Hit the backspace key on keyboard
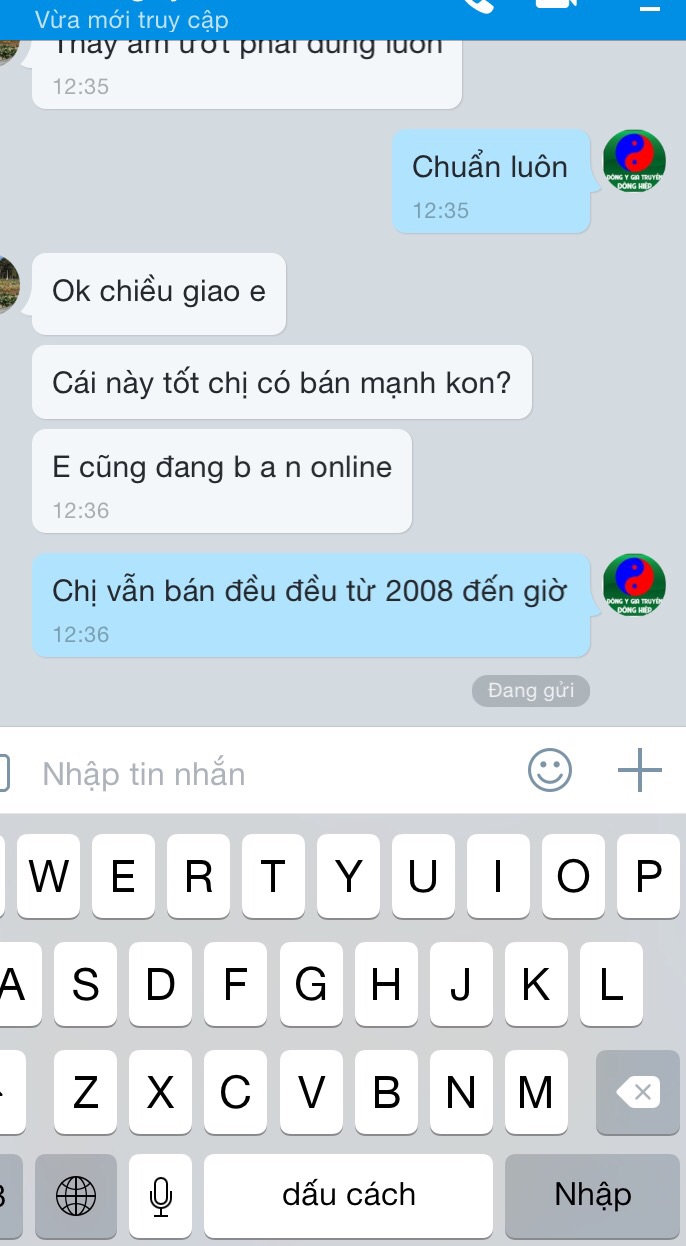 coord(638,1092)
